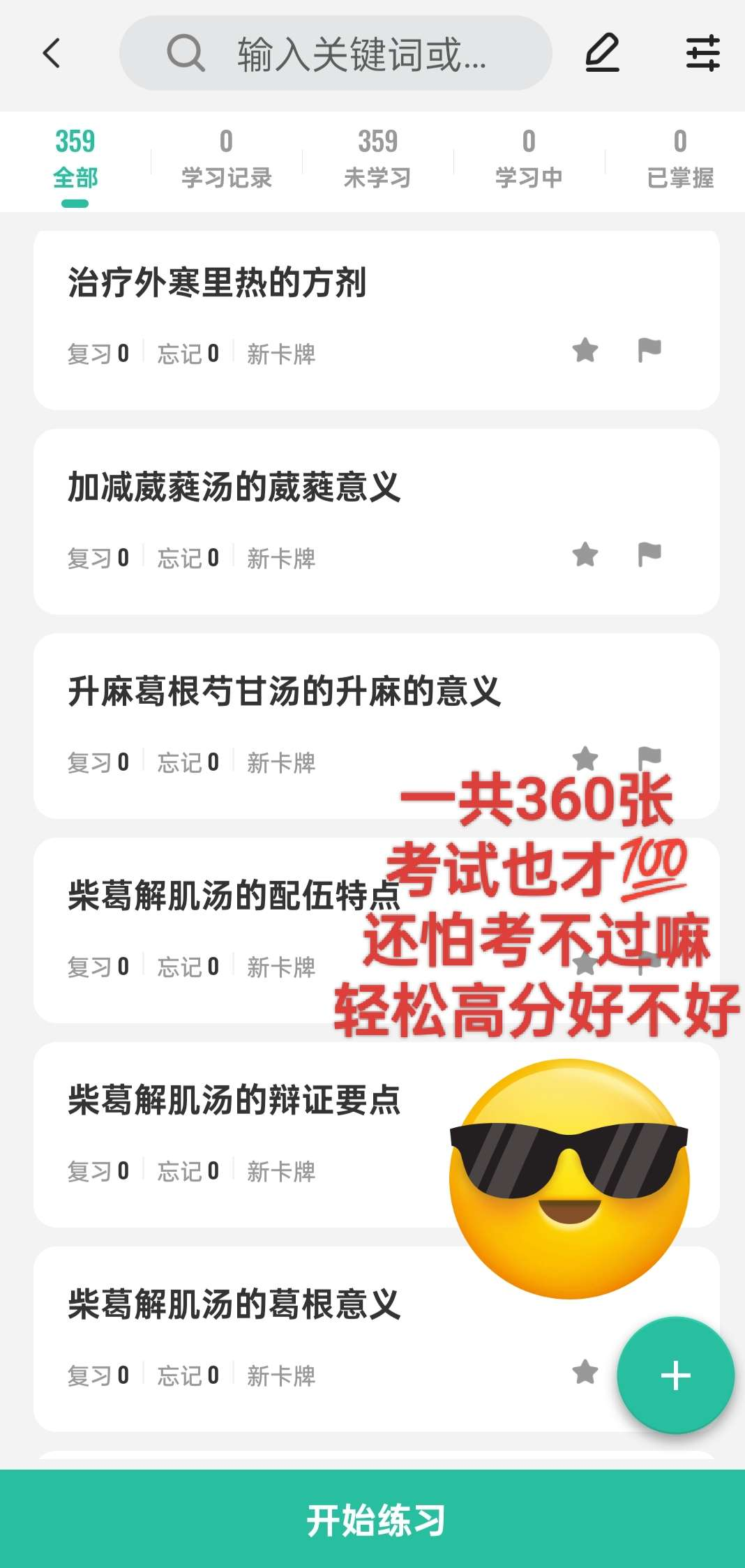745x1568 pixels.
Task: Add a new card with the plus button
Action: (x=675, y=1375)
